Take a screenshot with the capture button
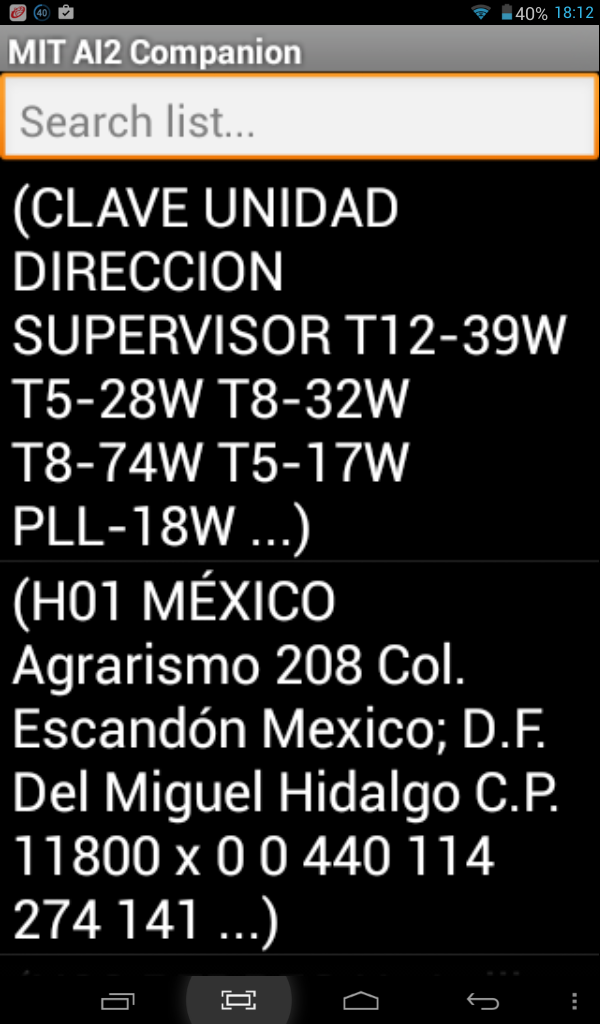 [x=239, y=1000]
